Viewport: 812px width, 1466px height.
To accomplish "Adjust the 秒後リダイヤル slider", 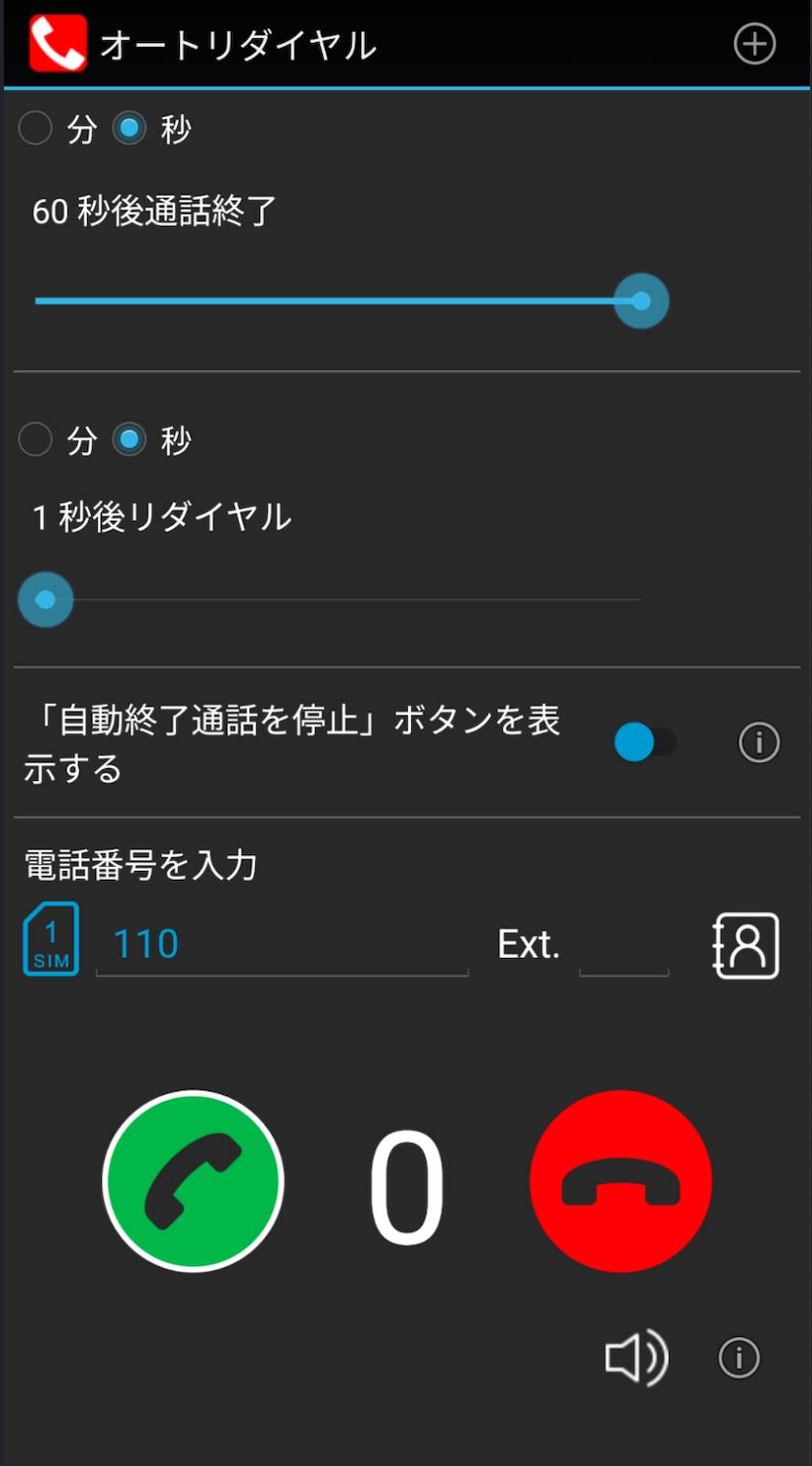I will point(46,599).
